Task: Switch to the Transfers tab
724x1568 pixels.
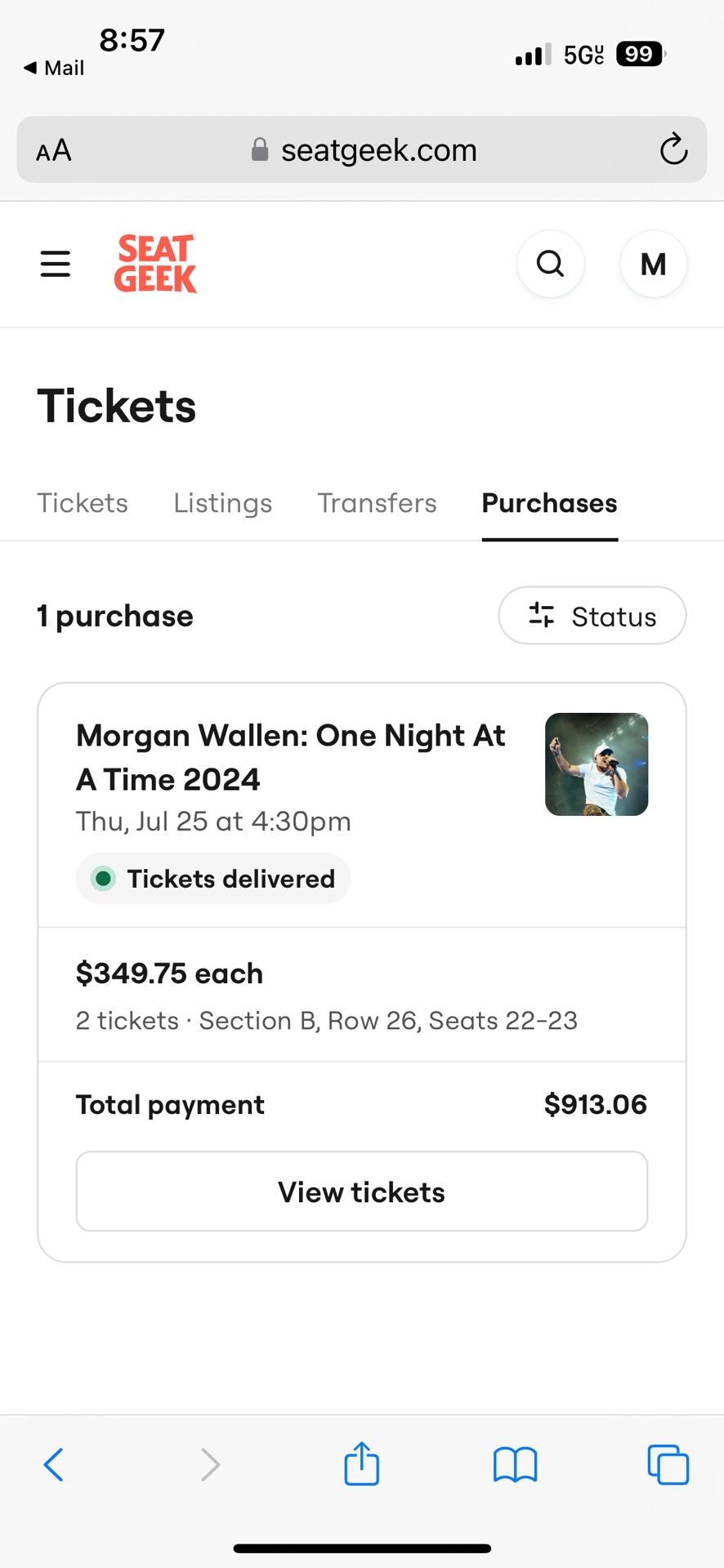Action: point(377,503)
